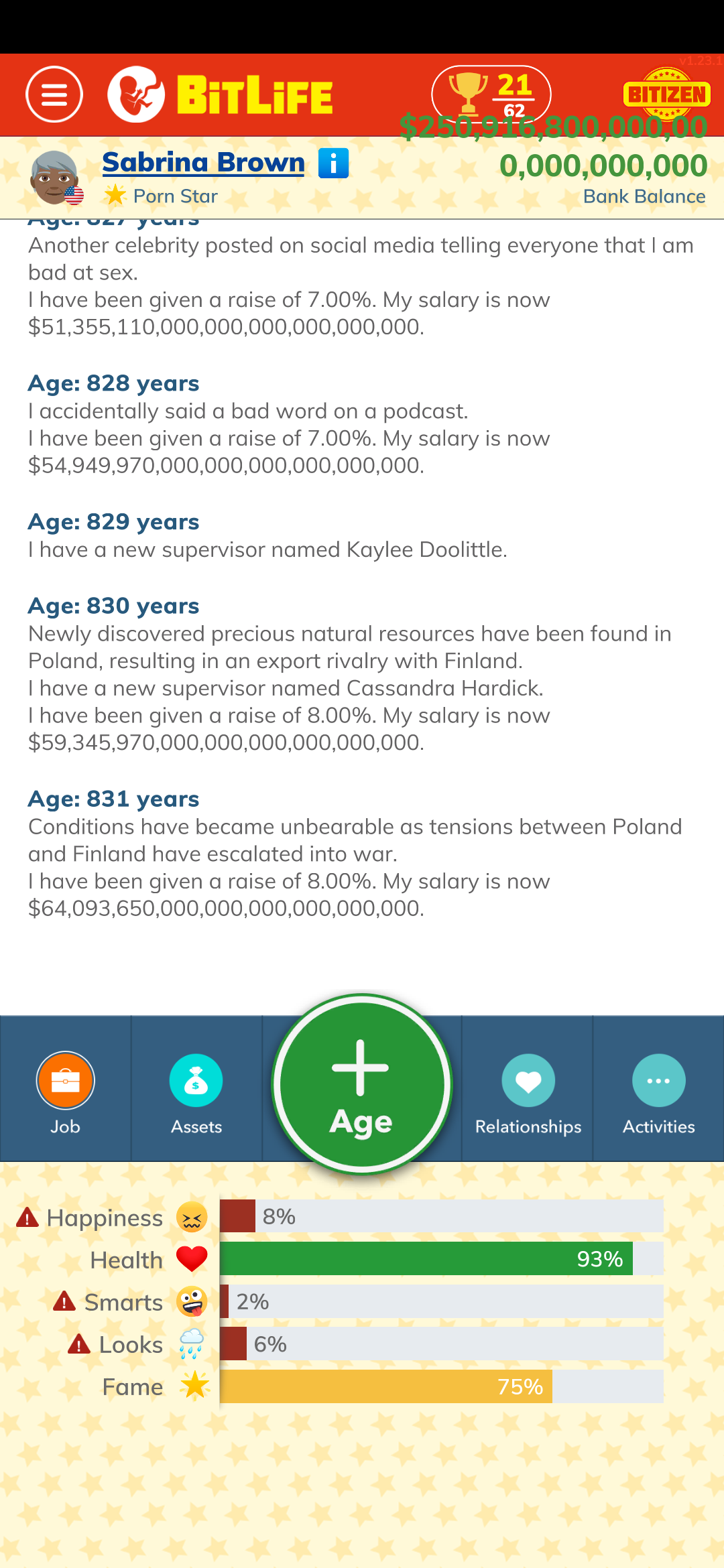Open the hamburger main menu
The width and height of the screenshot is (724, 1568).
pos(54,94)
